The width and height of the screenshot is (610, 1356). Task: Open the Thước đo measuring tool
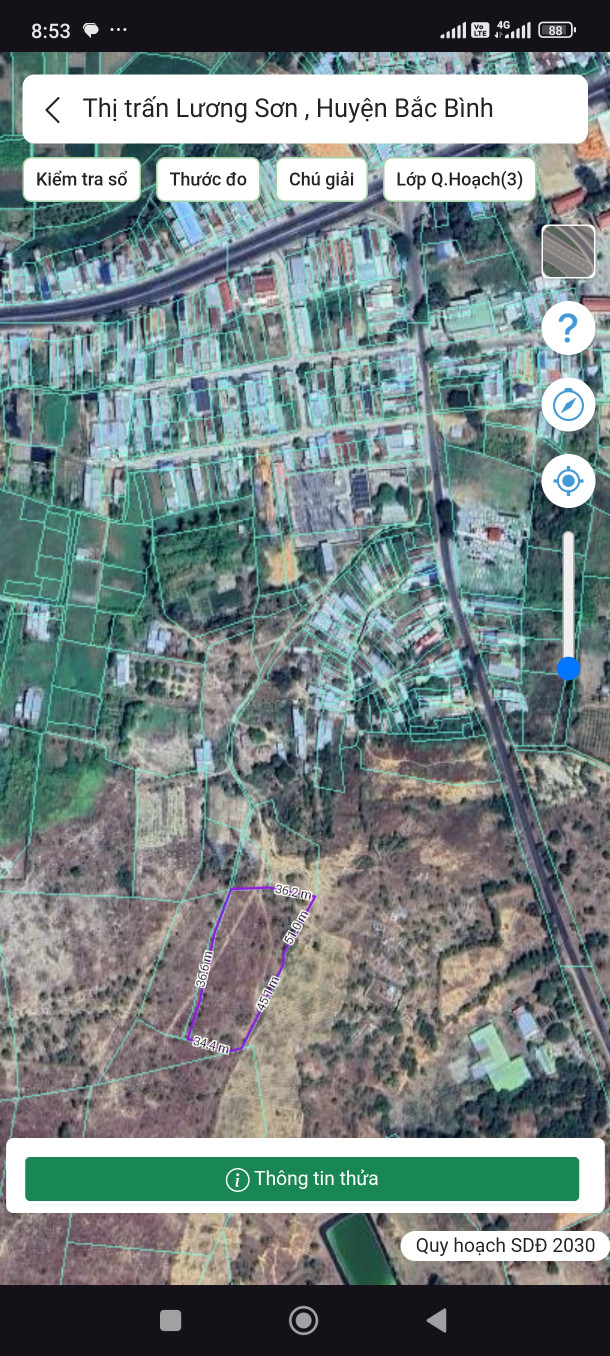[x=208, y=180]
